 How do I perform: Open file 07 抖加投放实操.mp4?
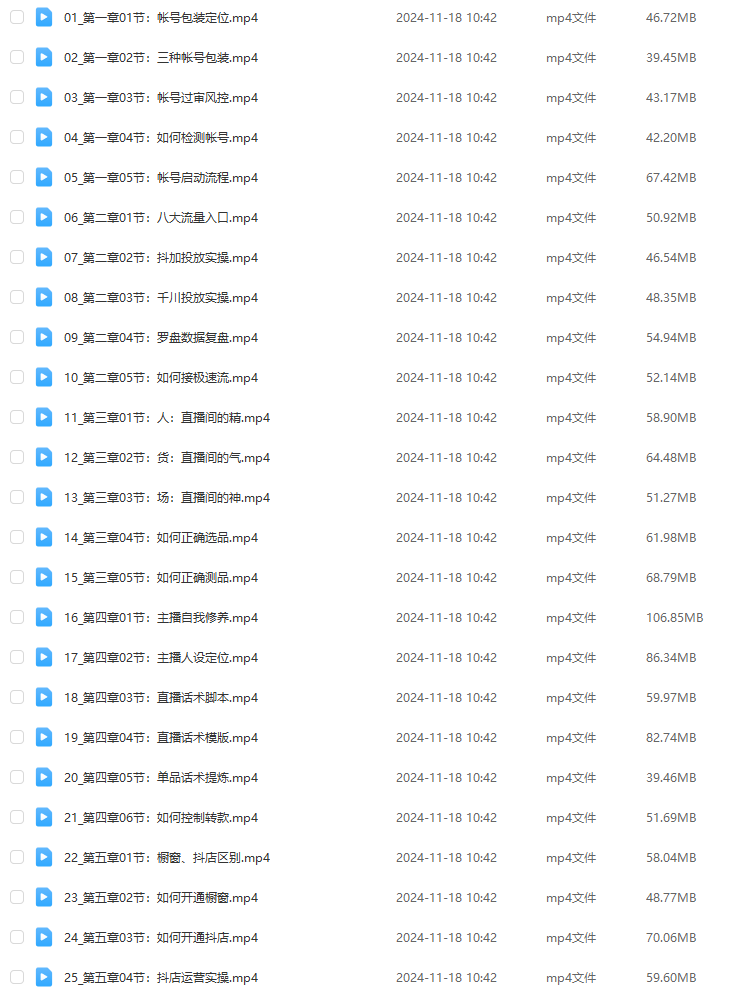point(160,258)
